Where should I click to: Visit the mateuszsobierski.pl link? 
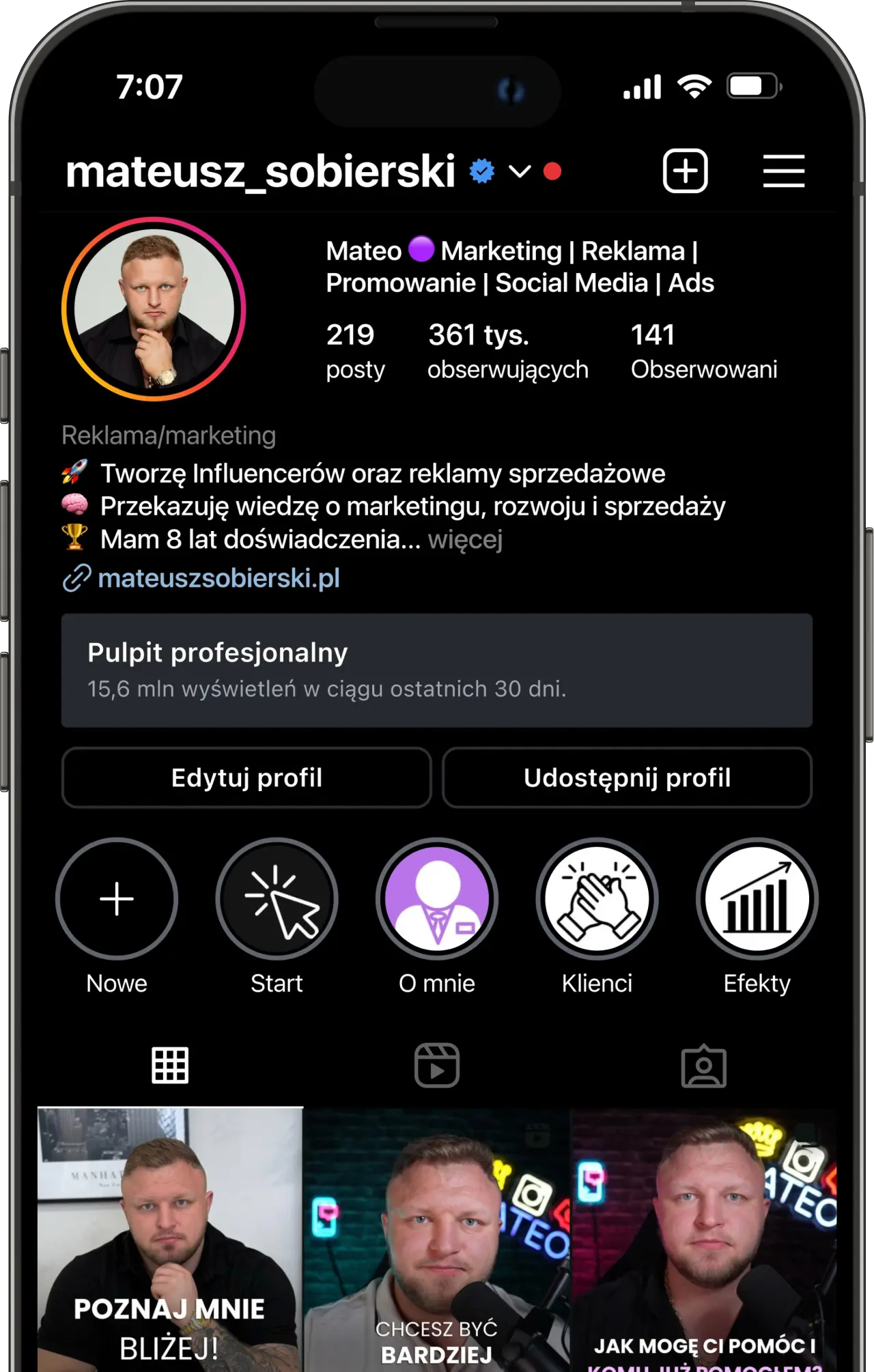coord(218,578)
